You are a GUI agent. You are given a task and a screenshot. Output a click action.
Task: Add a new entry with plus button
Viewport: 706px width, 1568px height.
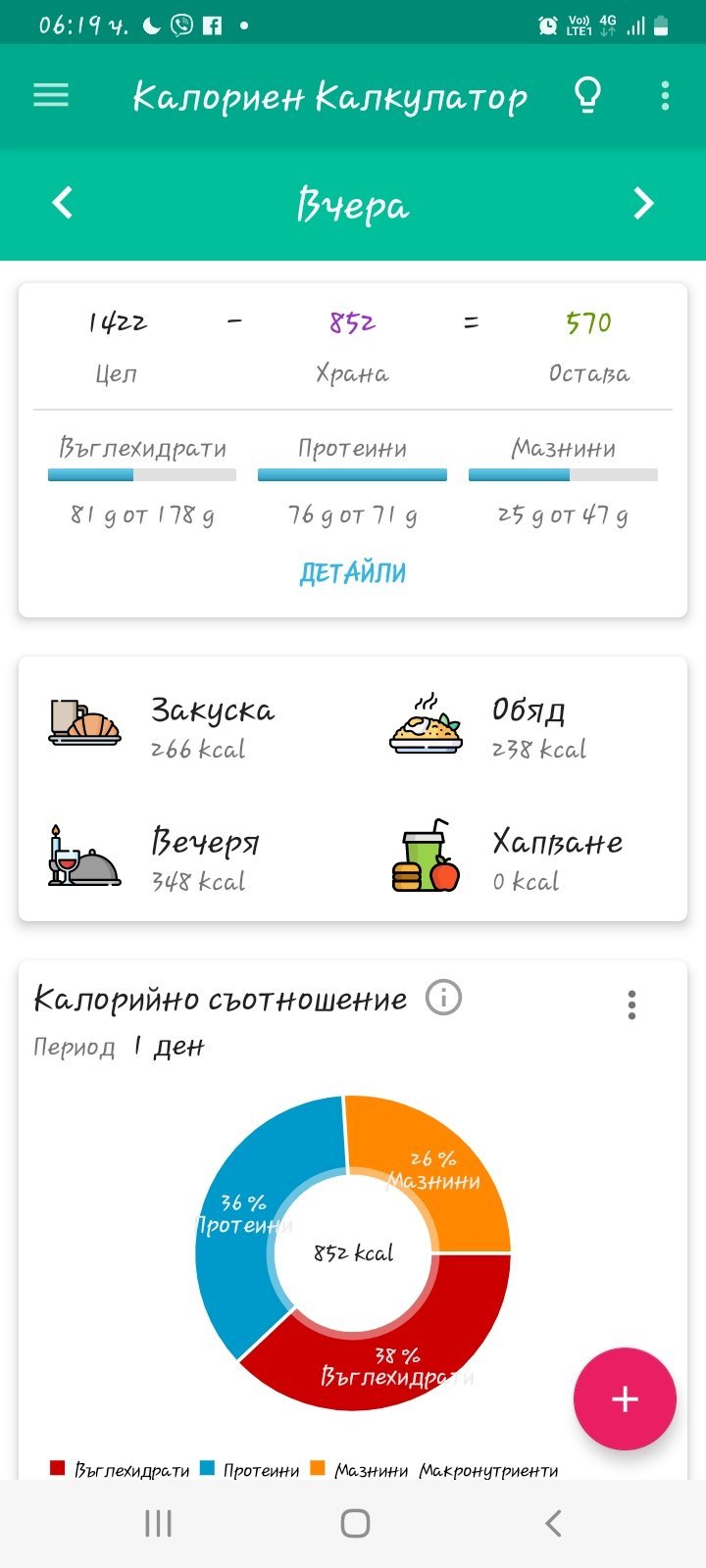point(625,1398)
